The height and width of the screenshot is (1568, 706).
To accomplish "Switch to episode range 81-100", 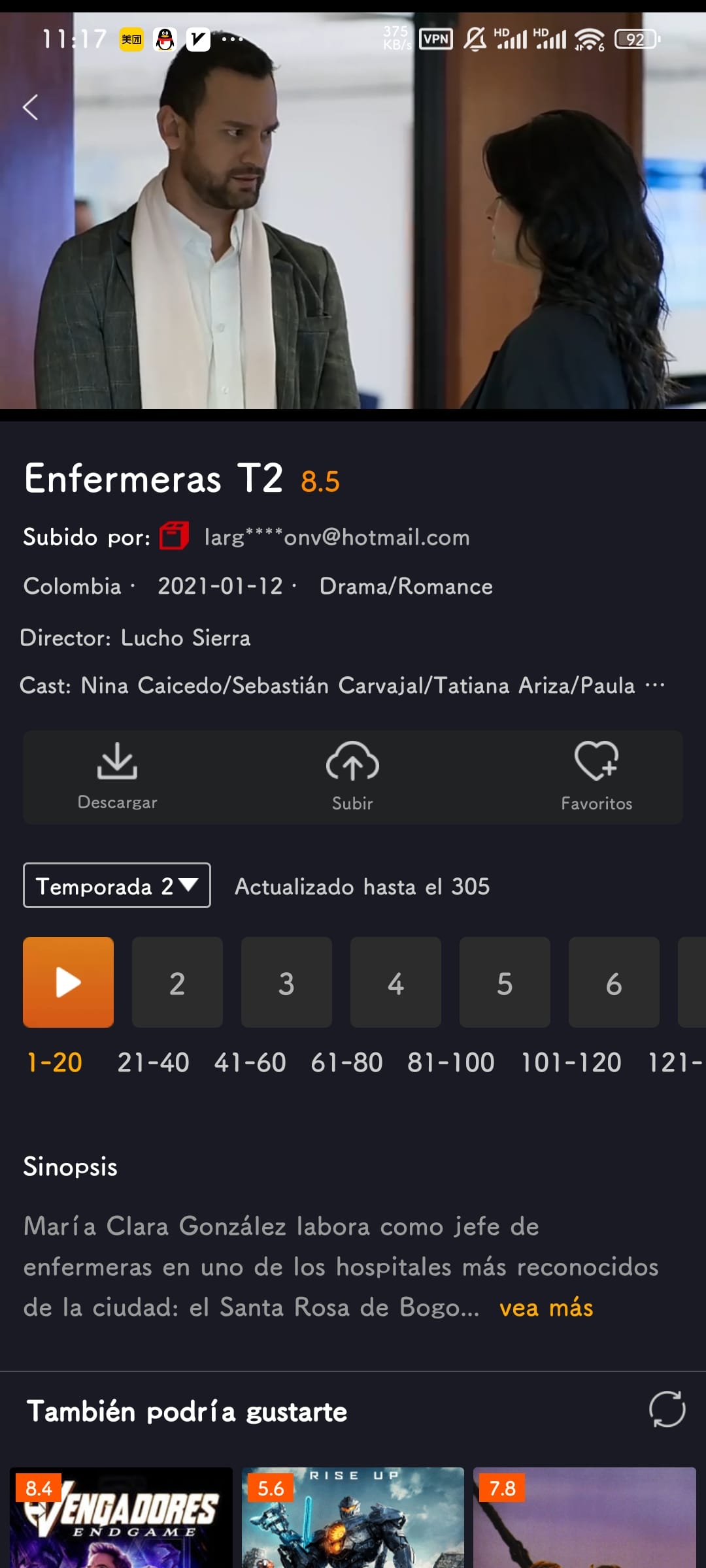I will [x=450, y=1062].
